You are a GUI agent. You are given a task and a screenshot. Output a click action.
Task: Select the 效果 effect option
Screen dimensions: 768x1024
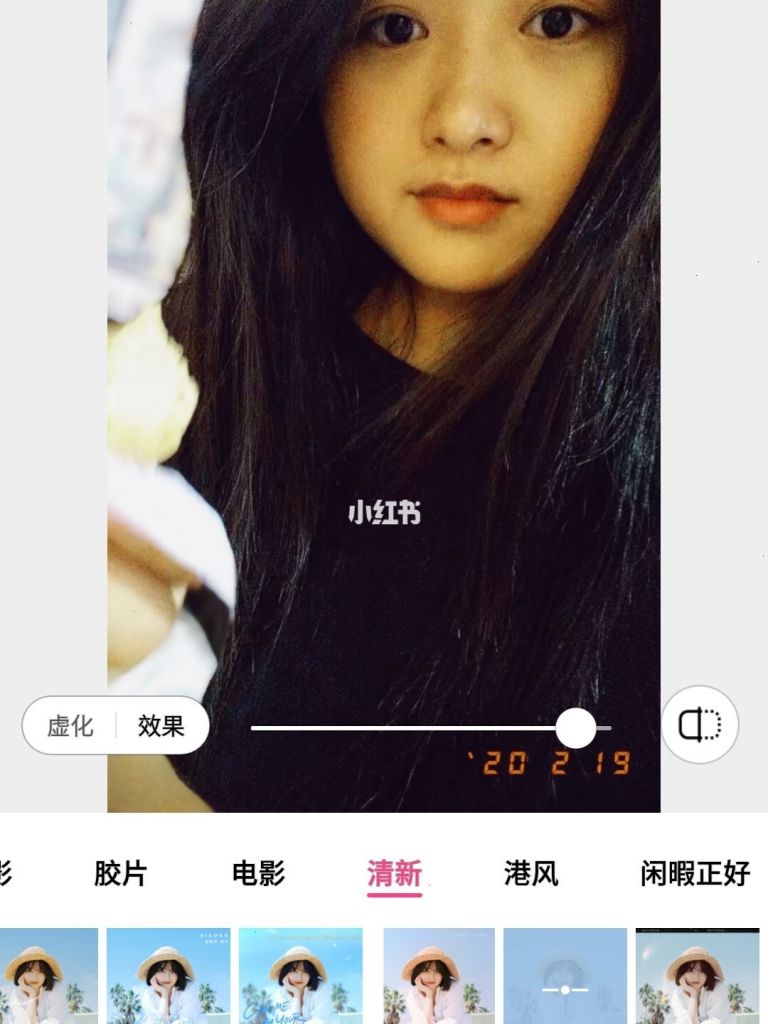pos(161,726)
